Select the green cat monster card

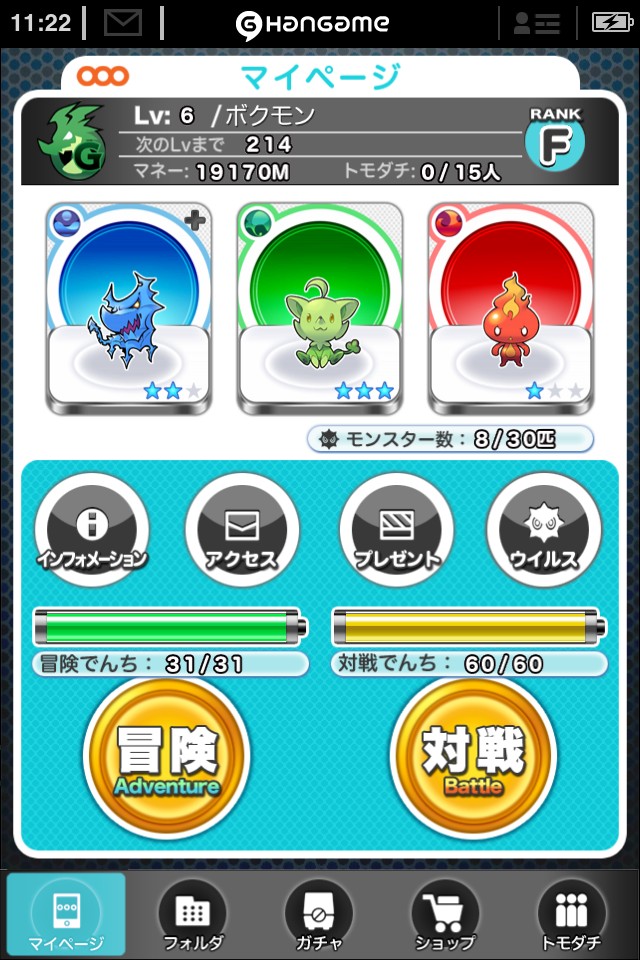(x=320, y=309)
